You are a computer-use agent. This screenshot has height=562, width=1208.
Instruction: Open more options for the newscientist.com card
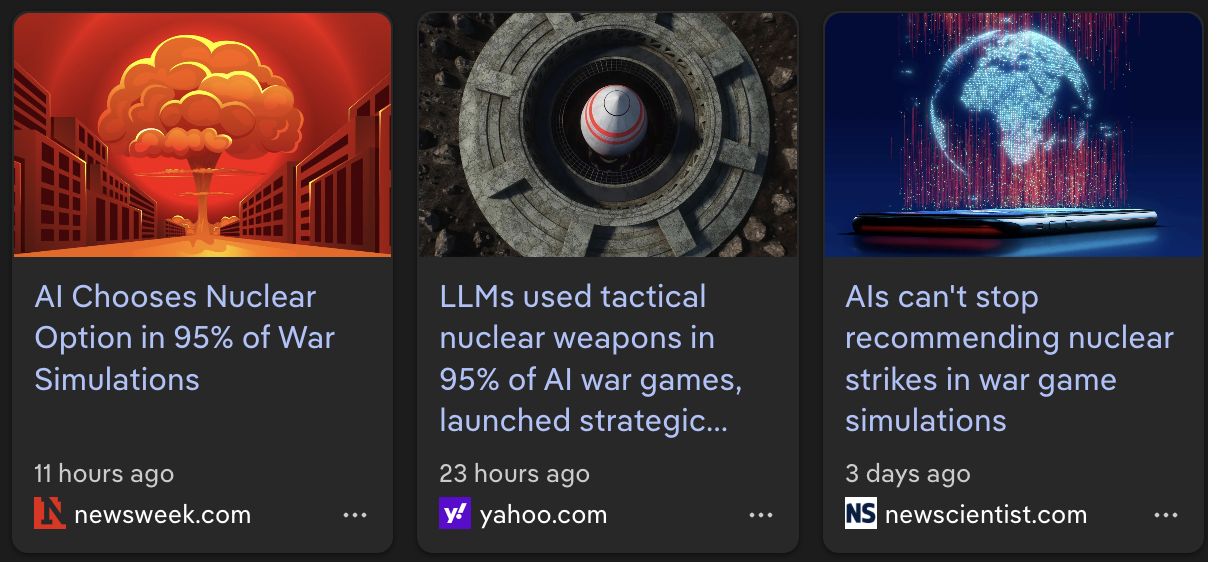click(x=1166, y=515)
